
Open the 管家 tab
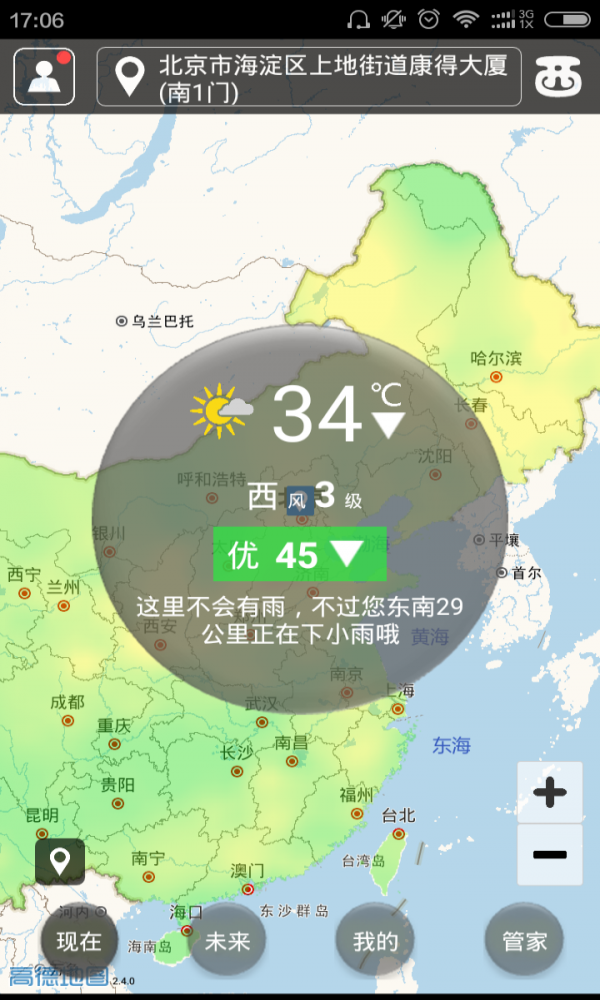524,941
